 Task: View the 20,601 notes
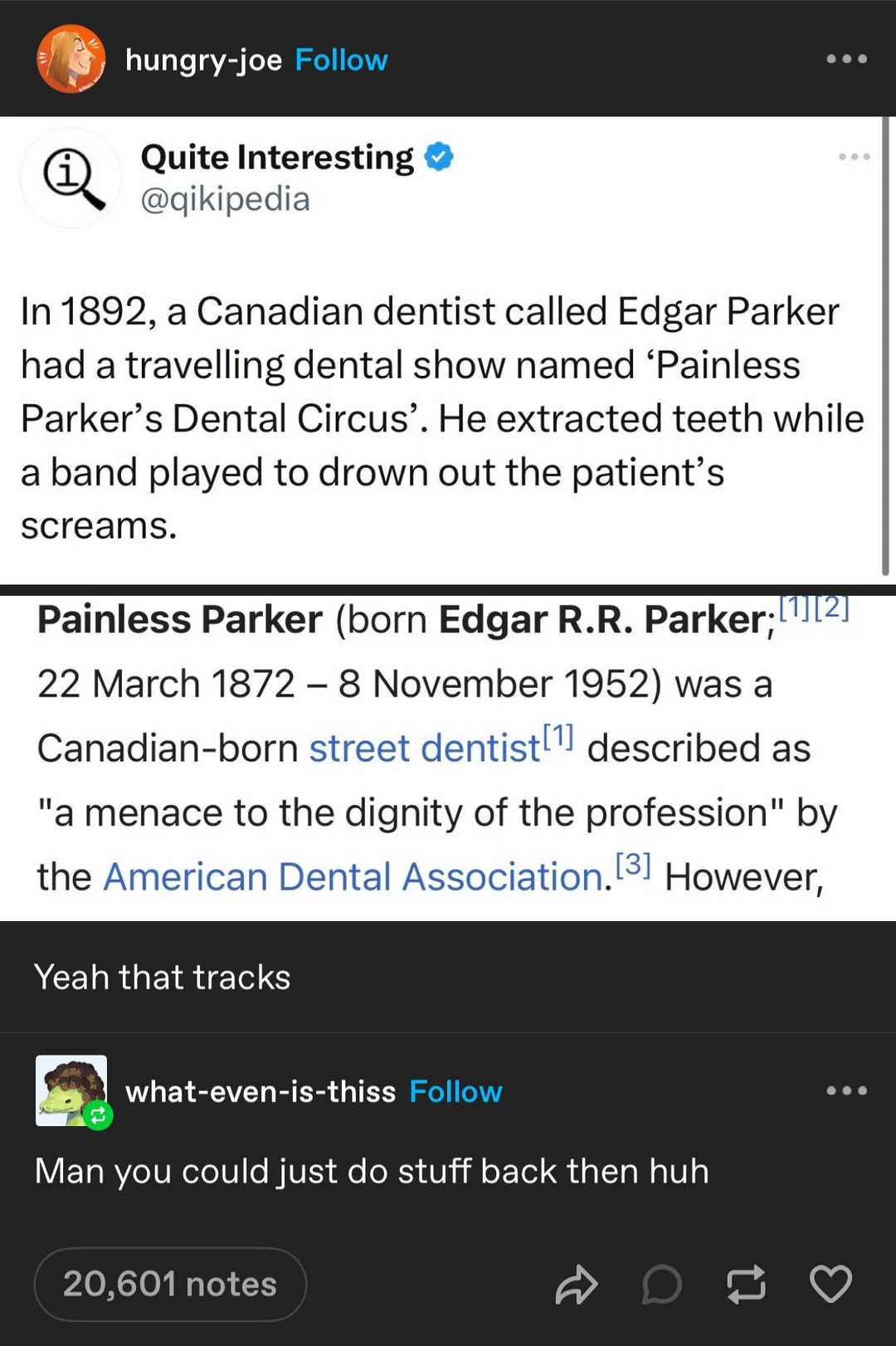pos(170,1284)
